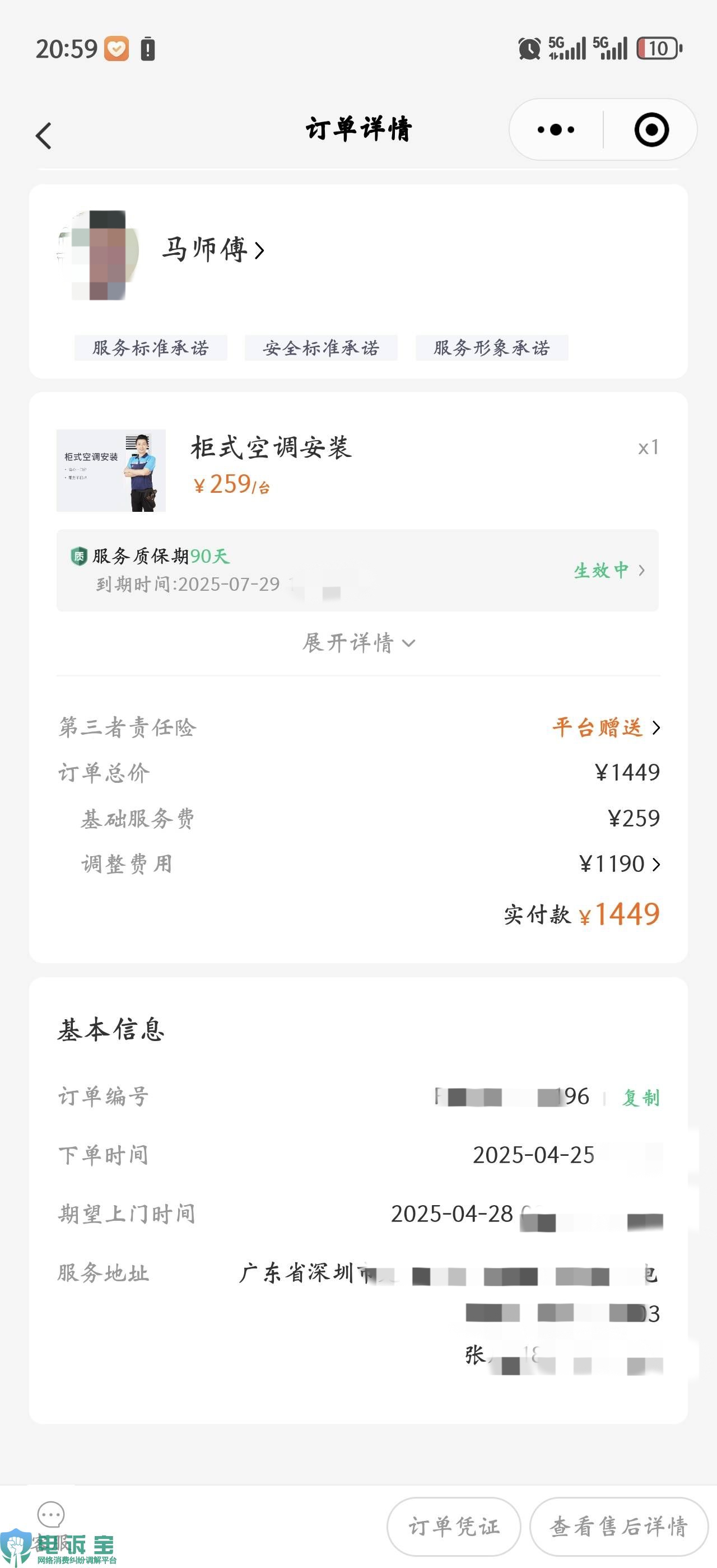The width and height of the screenshot is (717, 1568).
Task: Open the mini program more options menu
Action: [556, 130]
